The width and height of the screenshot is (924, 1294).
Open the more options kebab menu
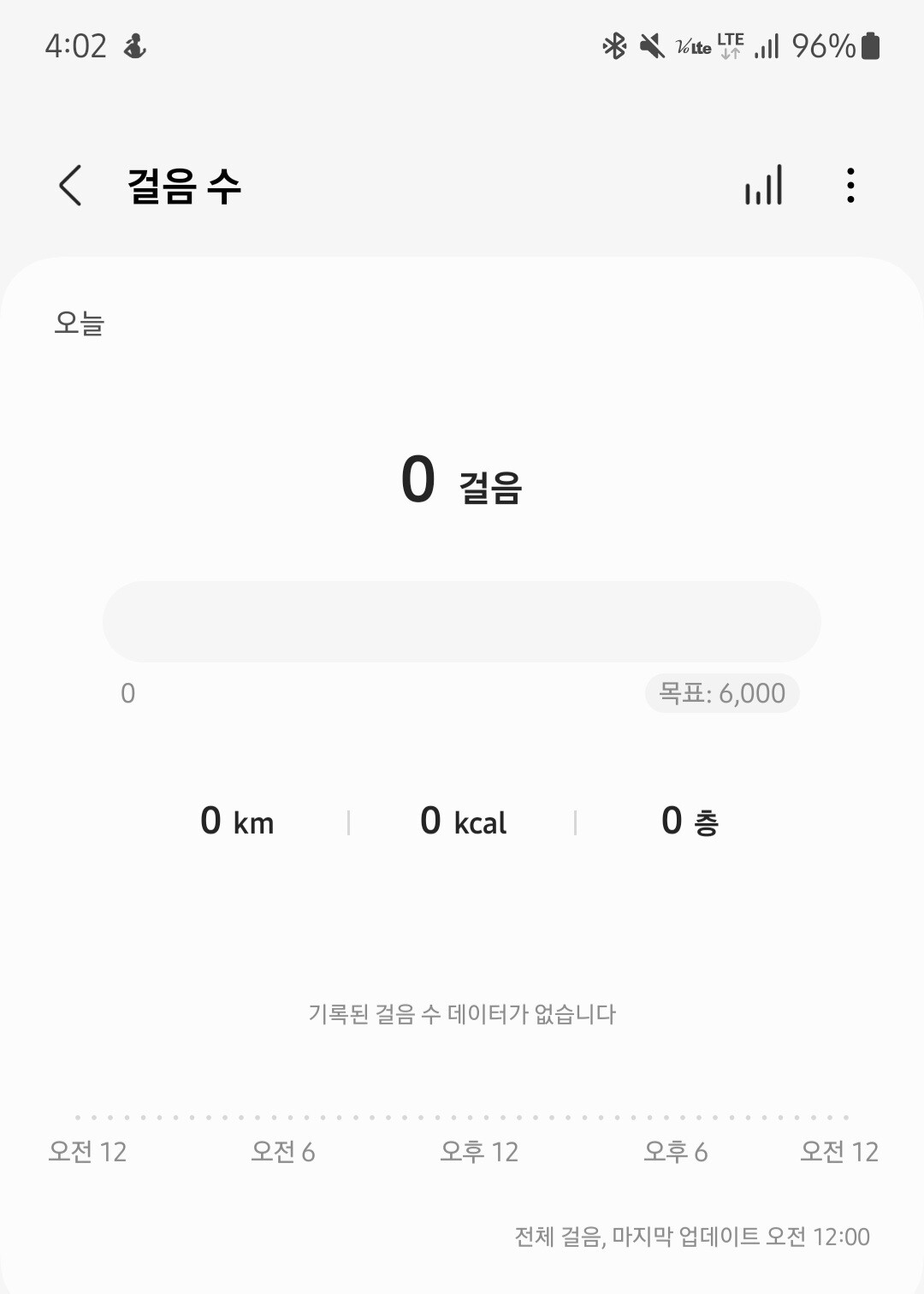[x=851, y=185]
